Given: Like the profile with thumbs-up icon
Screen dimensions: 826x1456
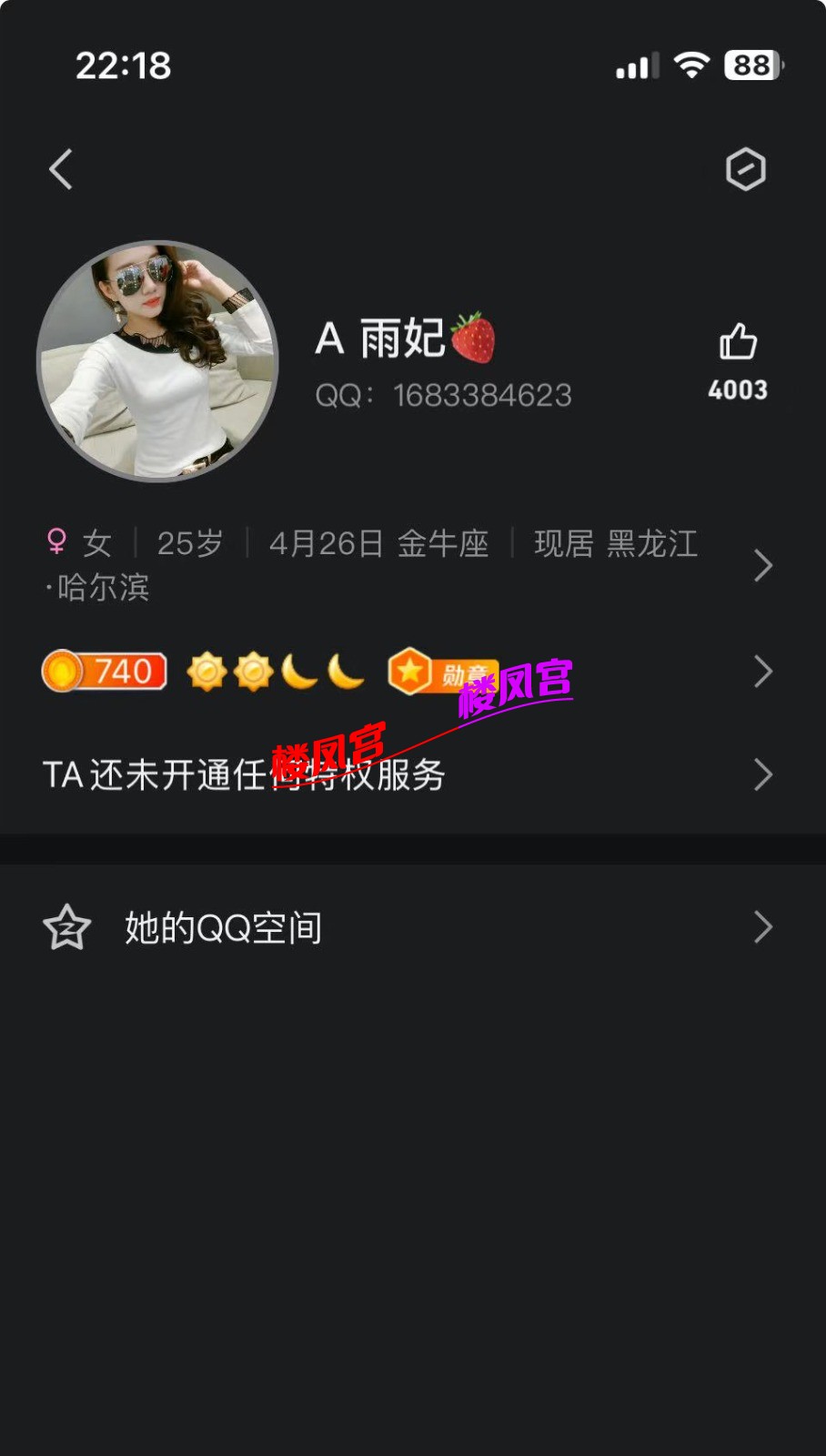Looking at the screenshot, I should click(738, 344).
